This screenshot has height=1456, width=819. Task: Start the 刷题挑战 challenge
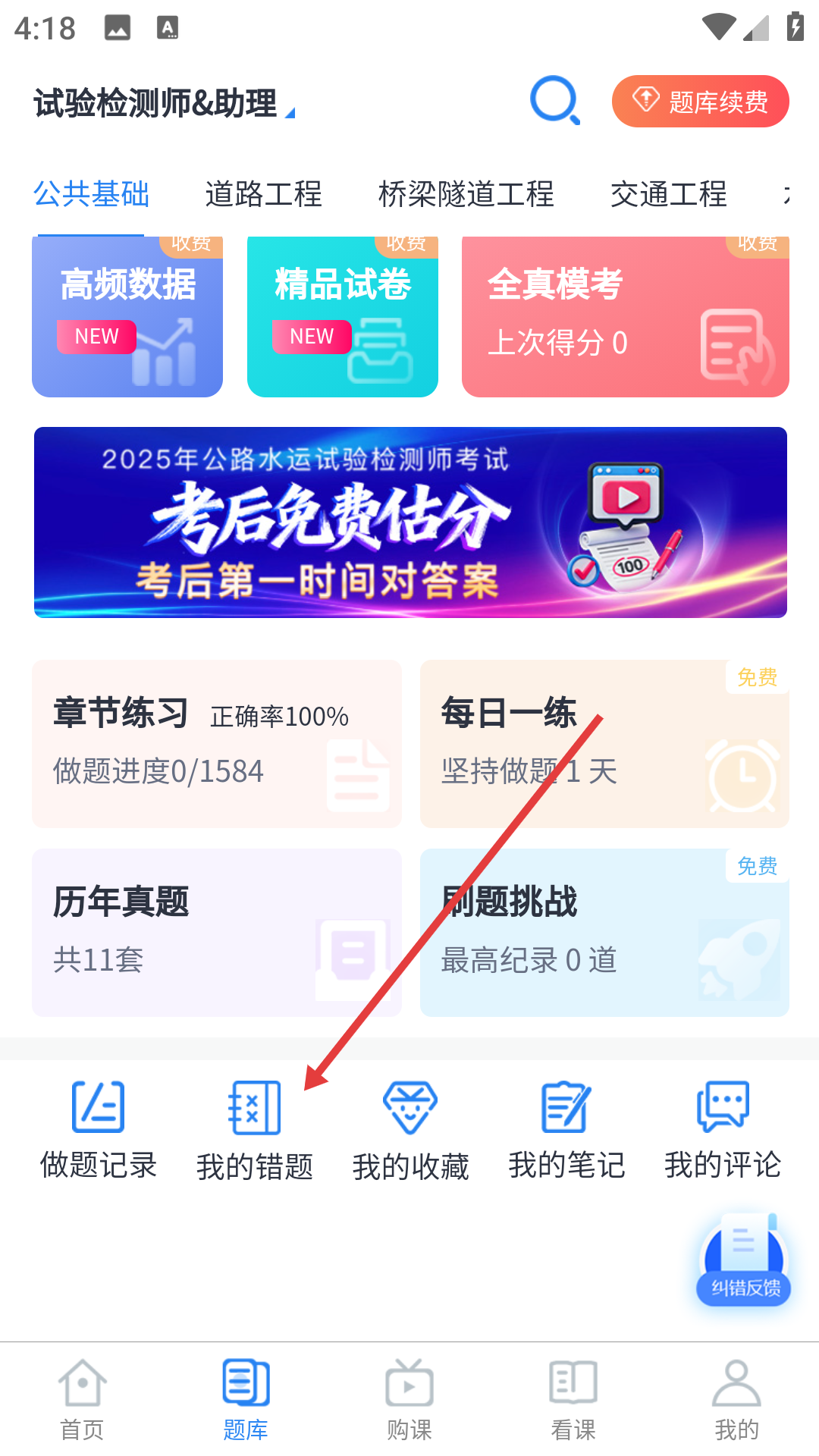[604, 932]
